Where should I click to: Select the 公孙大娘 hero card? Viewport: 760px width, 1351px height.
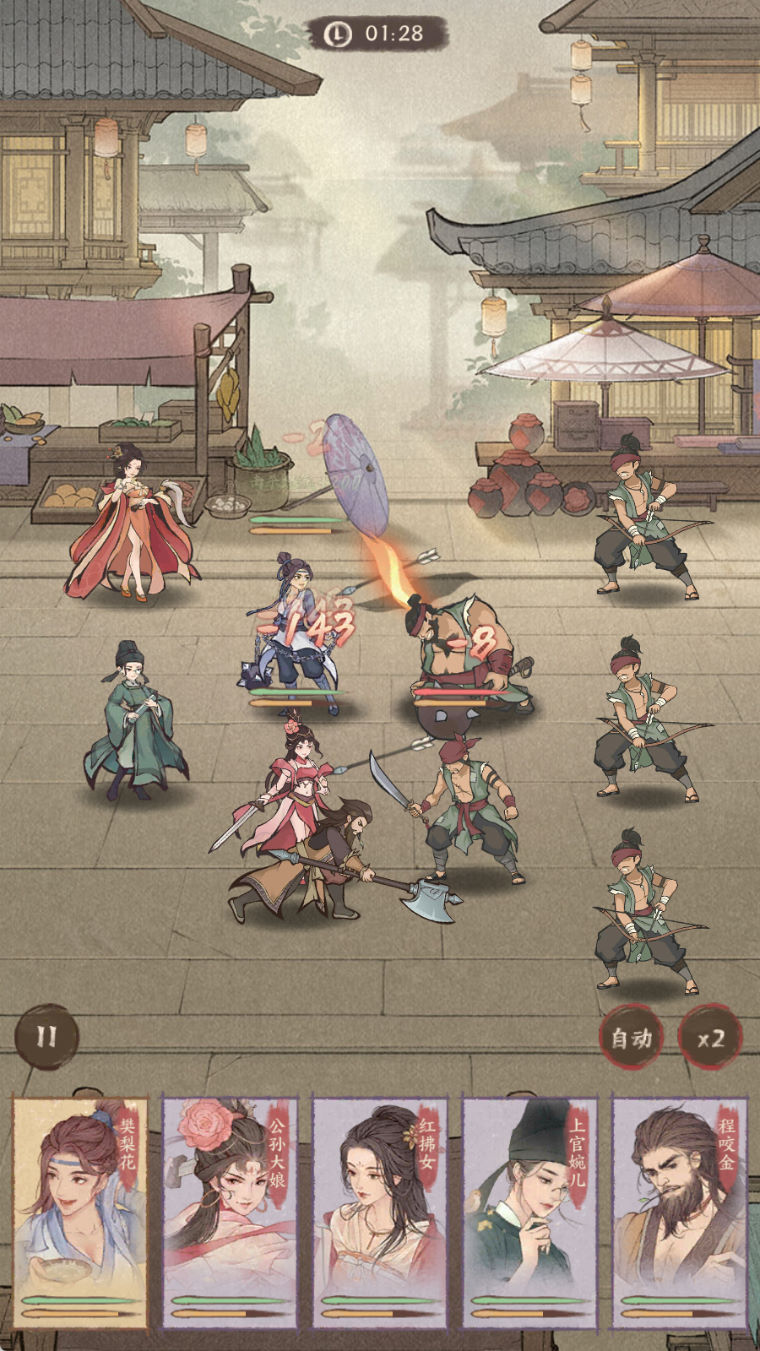coord(230,1210)
